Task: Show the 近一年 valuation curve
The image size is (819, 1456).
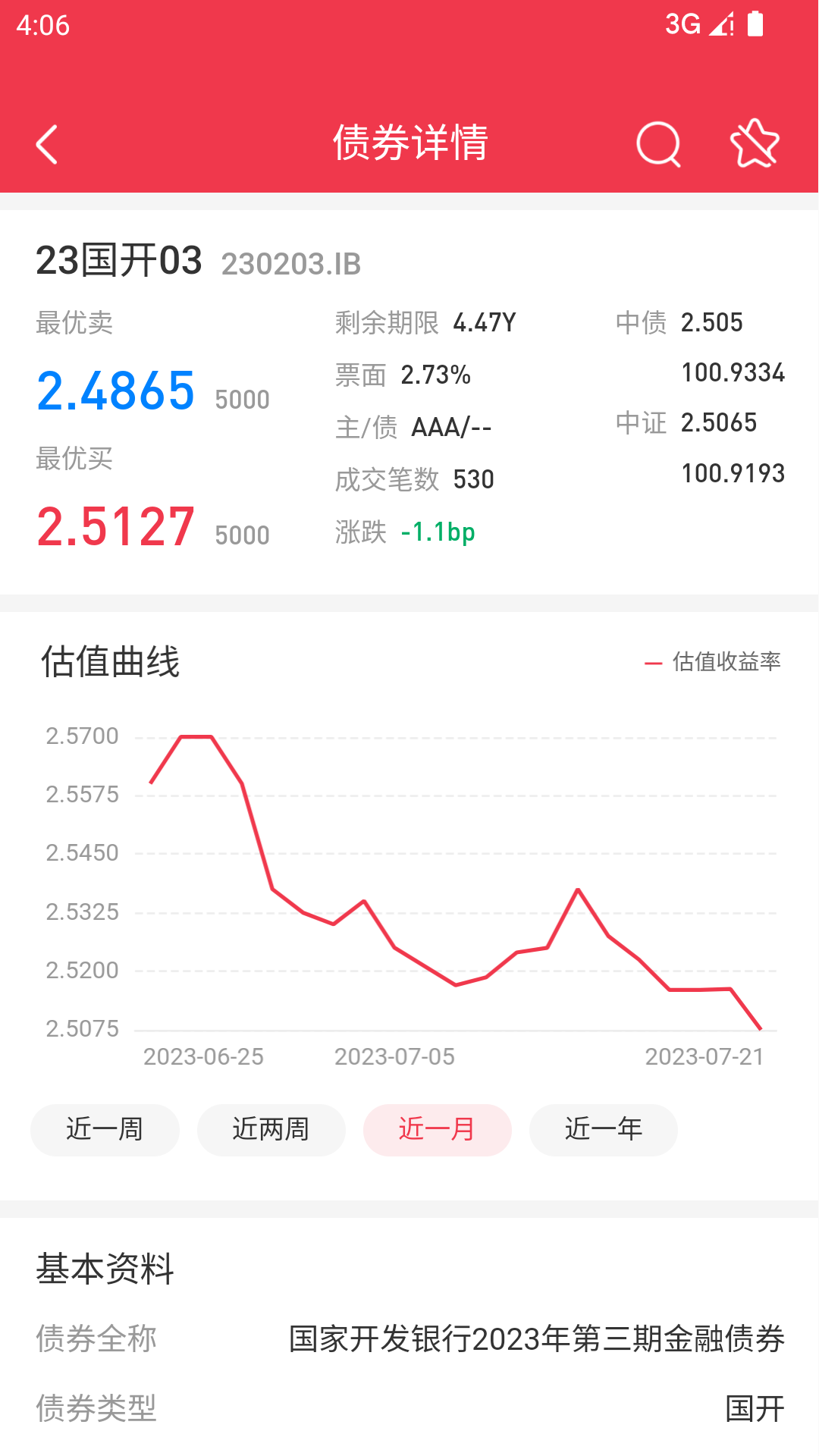Action: (x=604, y=1130)
